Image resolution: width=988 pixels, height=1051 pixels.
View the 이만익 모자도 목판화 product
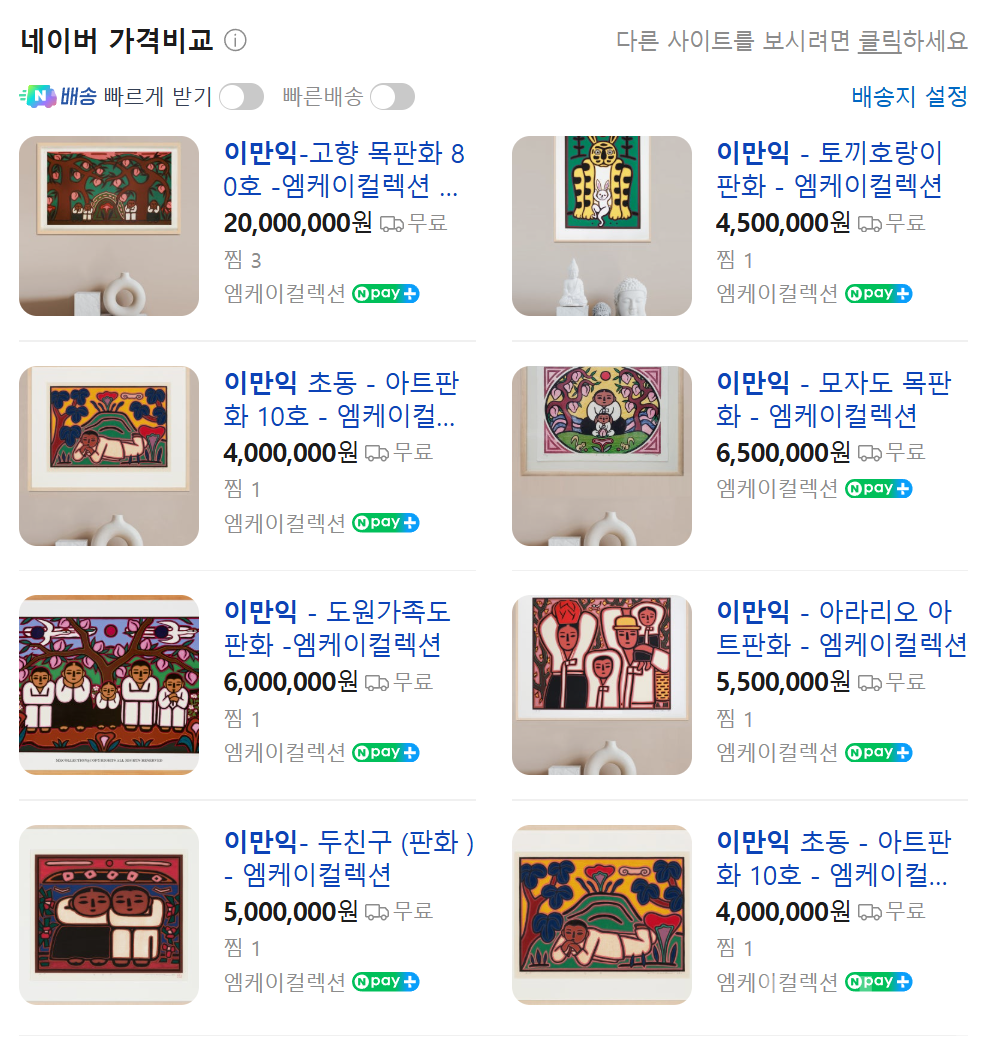pos(833,399)
